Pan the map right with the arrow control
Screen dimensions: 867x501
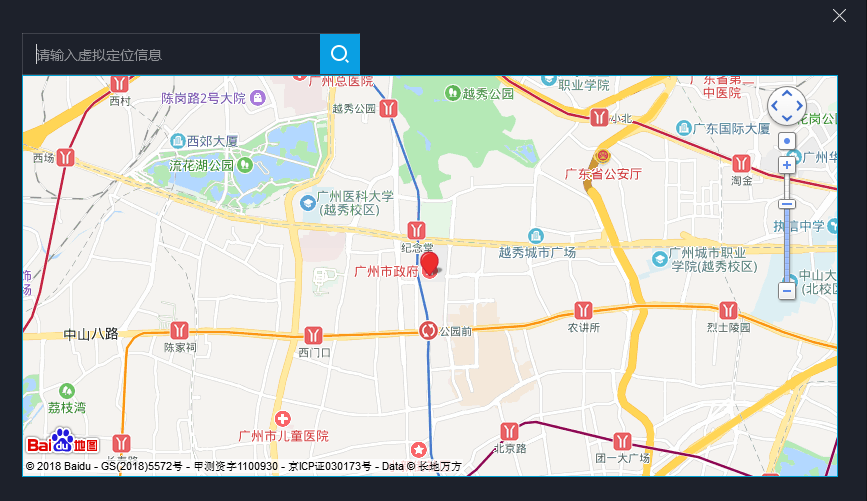pyautogui.click(x=799, y=105)
